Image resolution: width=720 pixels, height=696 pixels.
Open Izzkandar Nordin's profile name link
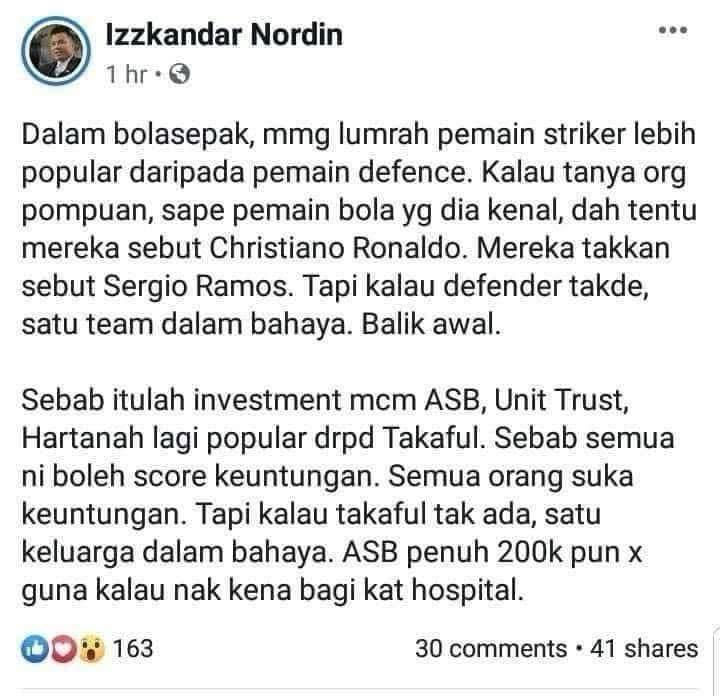point(224,36)
